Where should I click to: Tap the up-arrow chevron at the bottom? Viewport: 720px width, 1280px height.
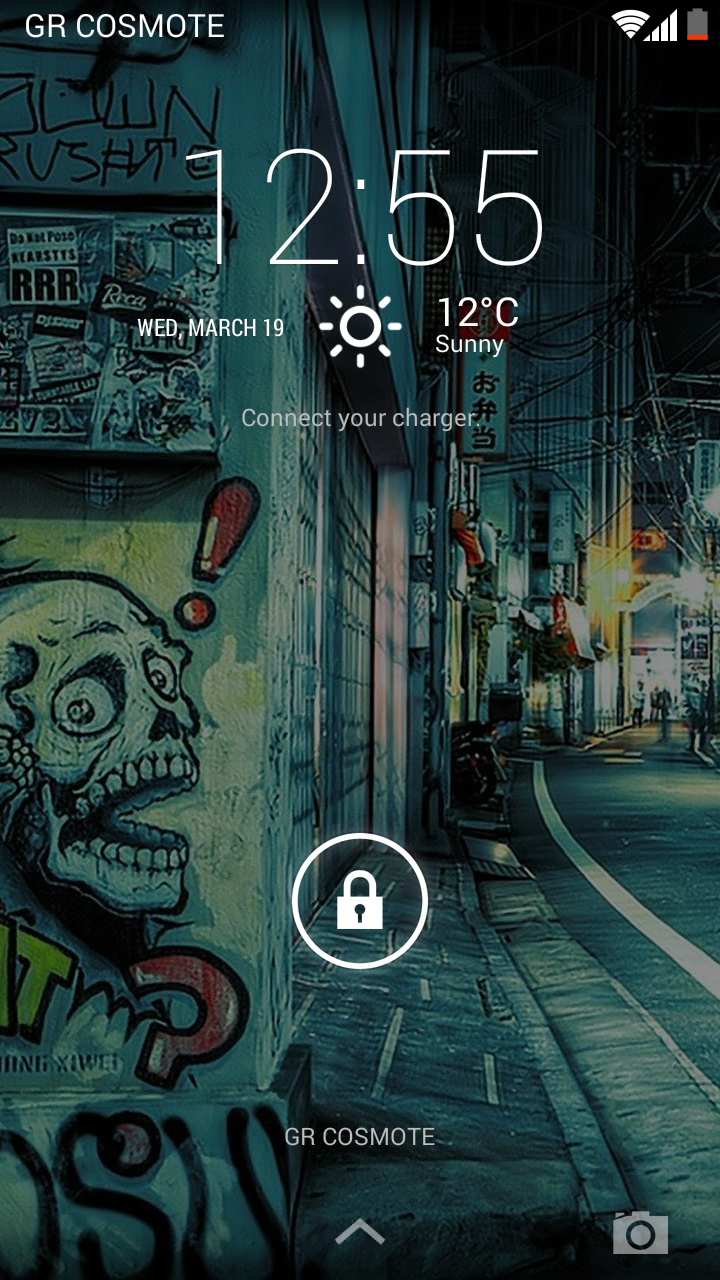pyautogui.click(x=360, y=1232)
